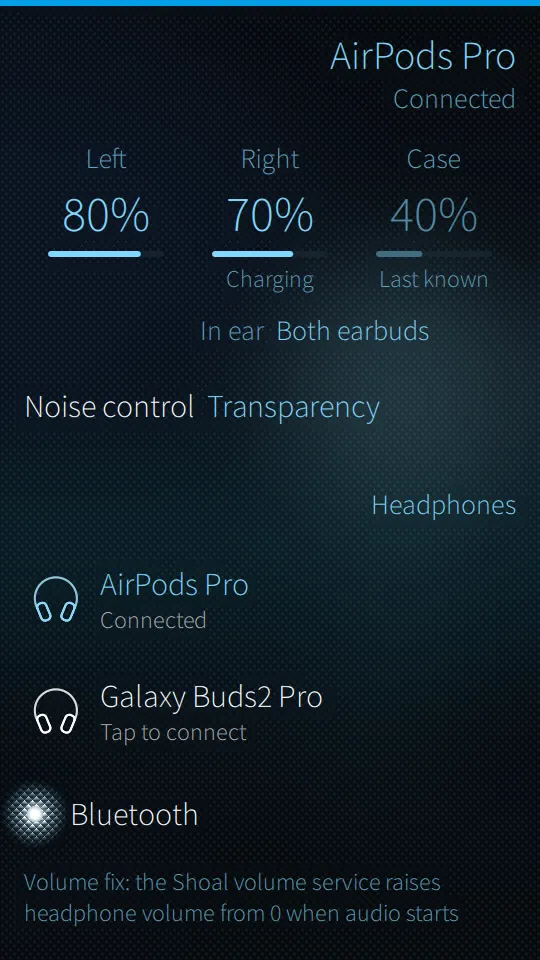
Task: Open the Noise control selector
Action: click(270, 407)
